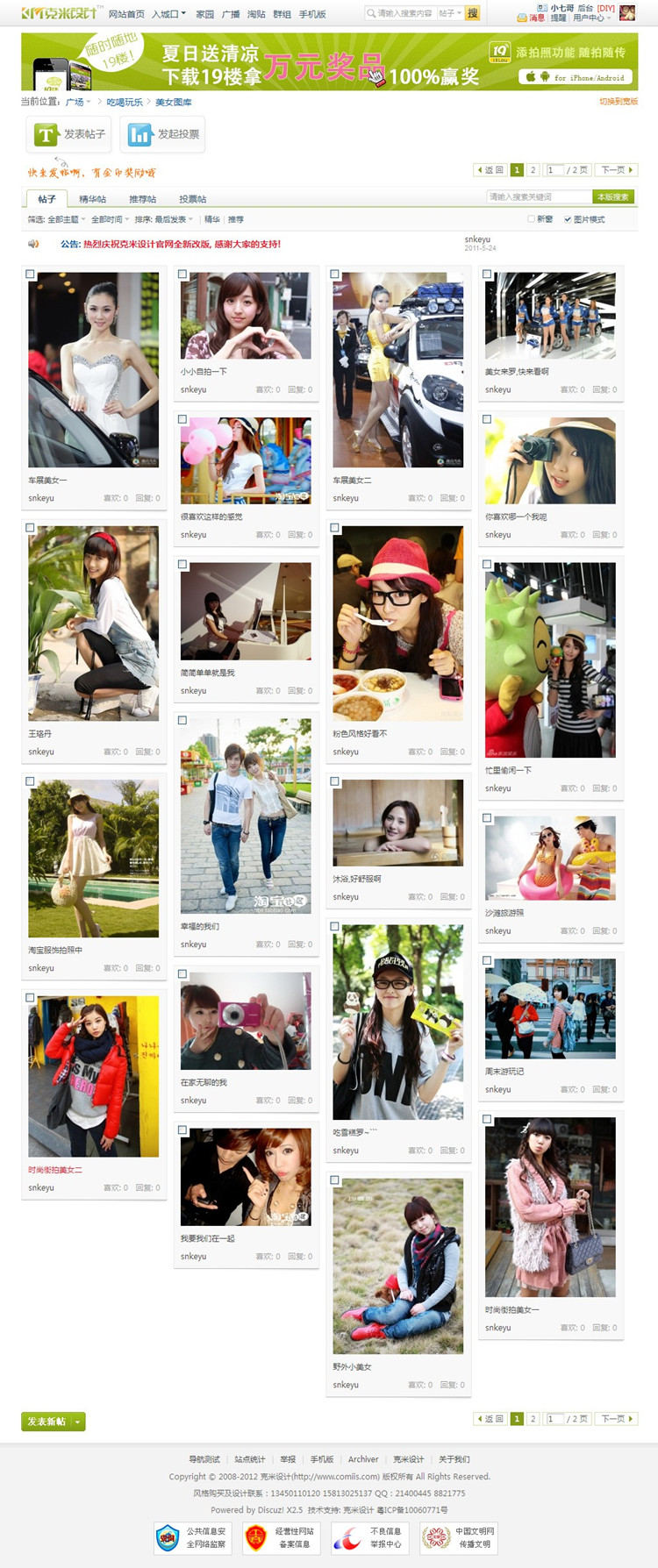658x1568 pixels.
Task: Switch to the 推荐帖 tab
Action: 142,199
